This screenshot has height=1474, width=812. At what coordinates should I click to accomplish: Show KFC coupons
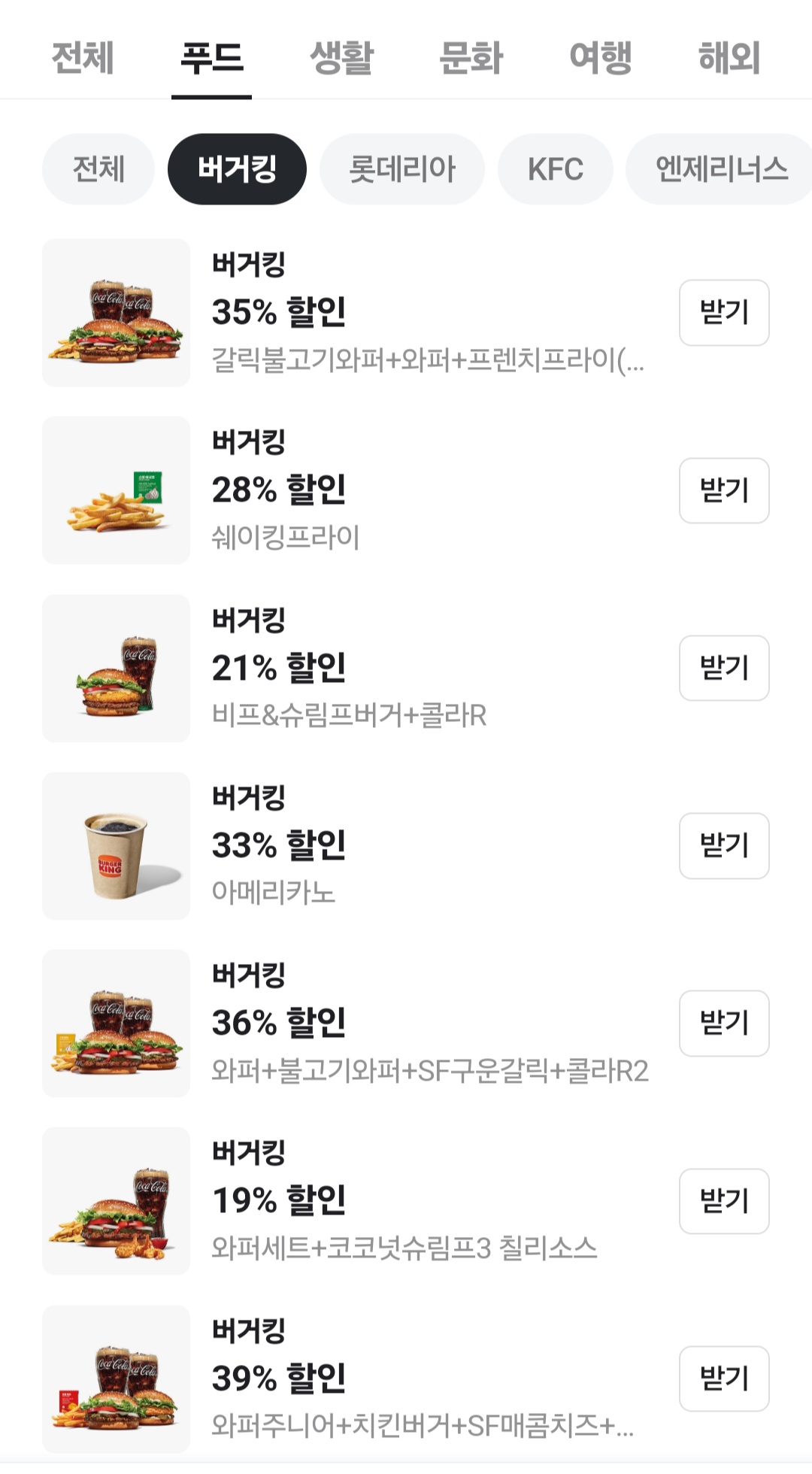pyautogui.click(x=555, y=169)
